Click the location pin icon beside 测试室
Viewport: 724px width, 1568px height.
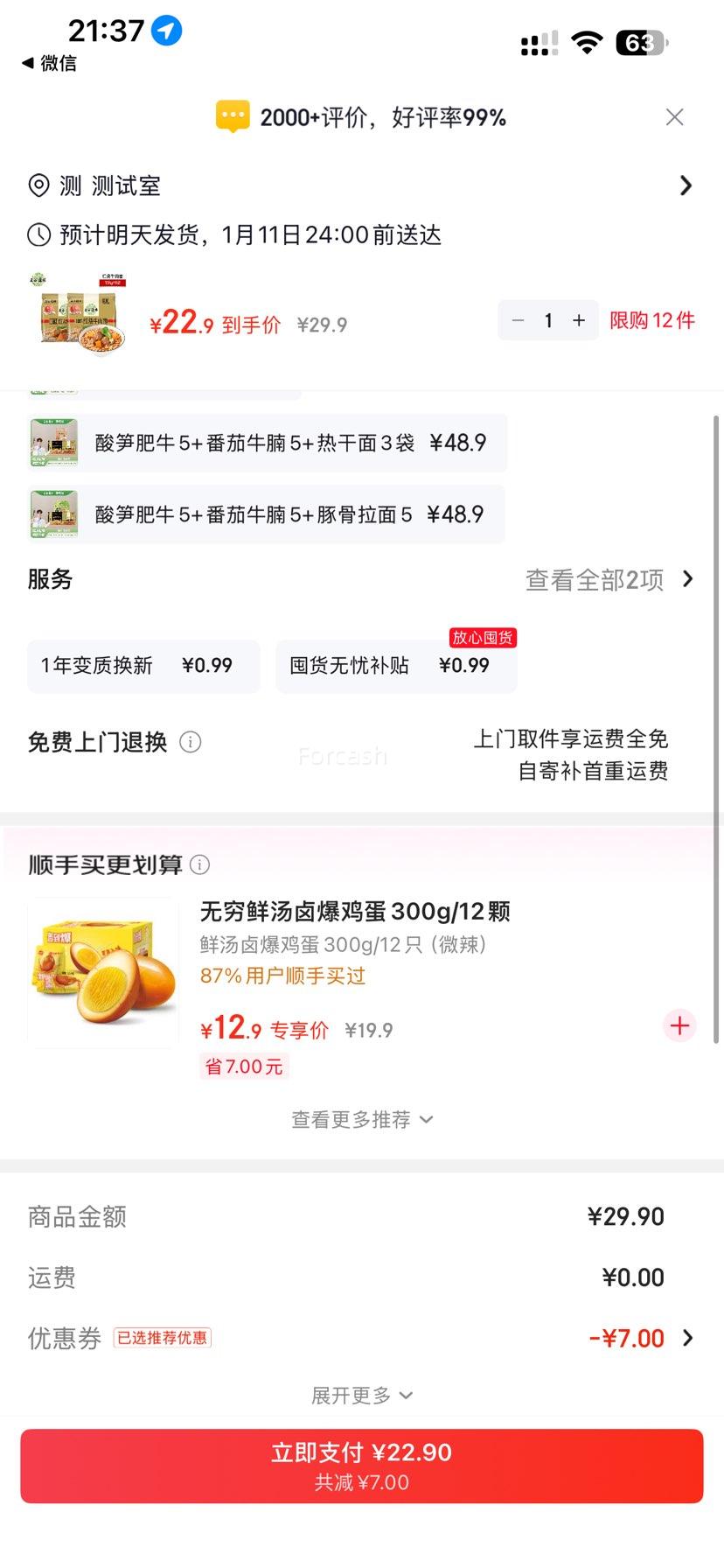coord(38,185)
